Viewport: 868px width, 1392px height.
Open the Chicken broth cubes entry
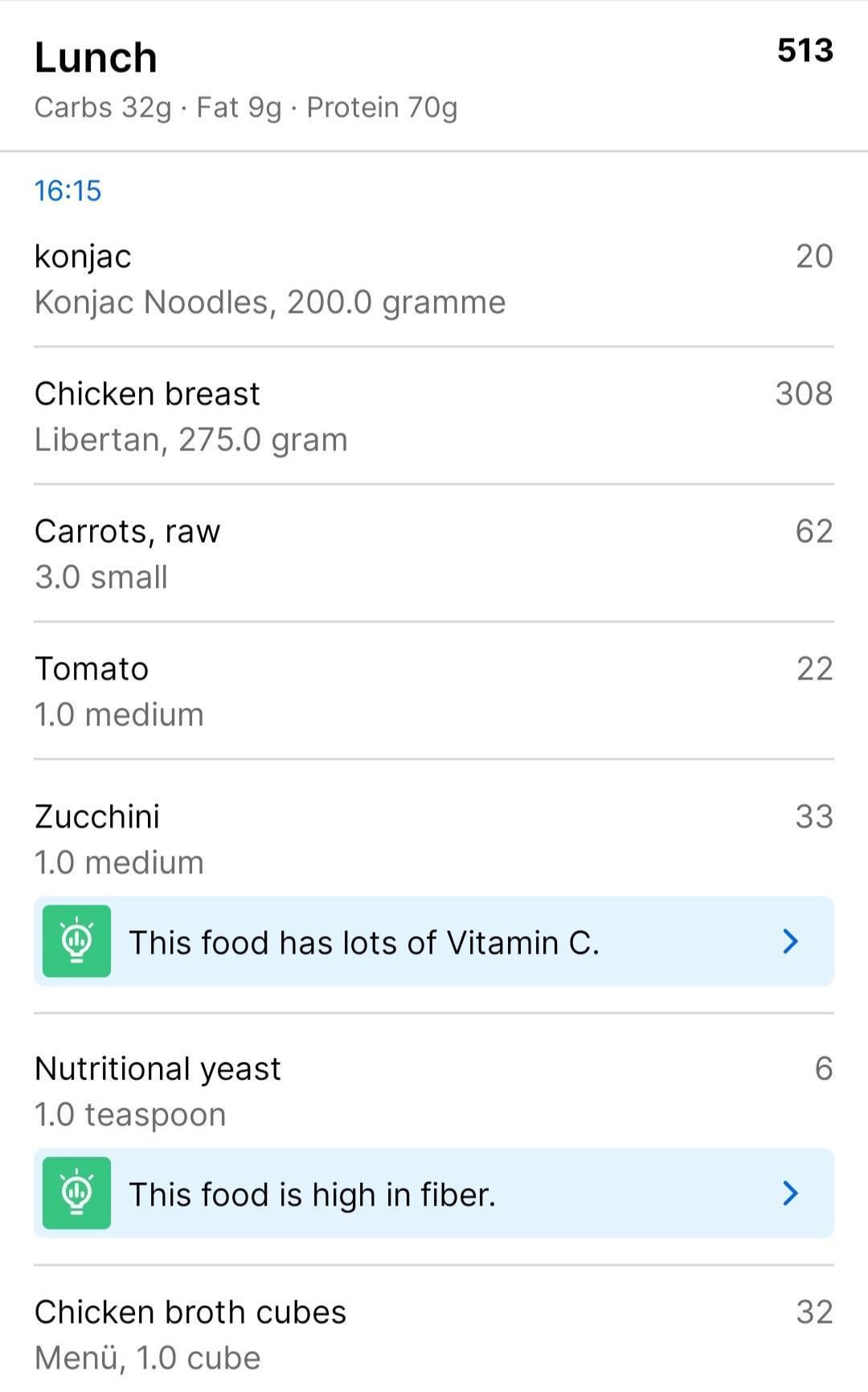434,1334
